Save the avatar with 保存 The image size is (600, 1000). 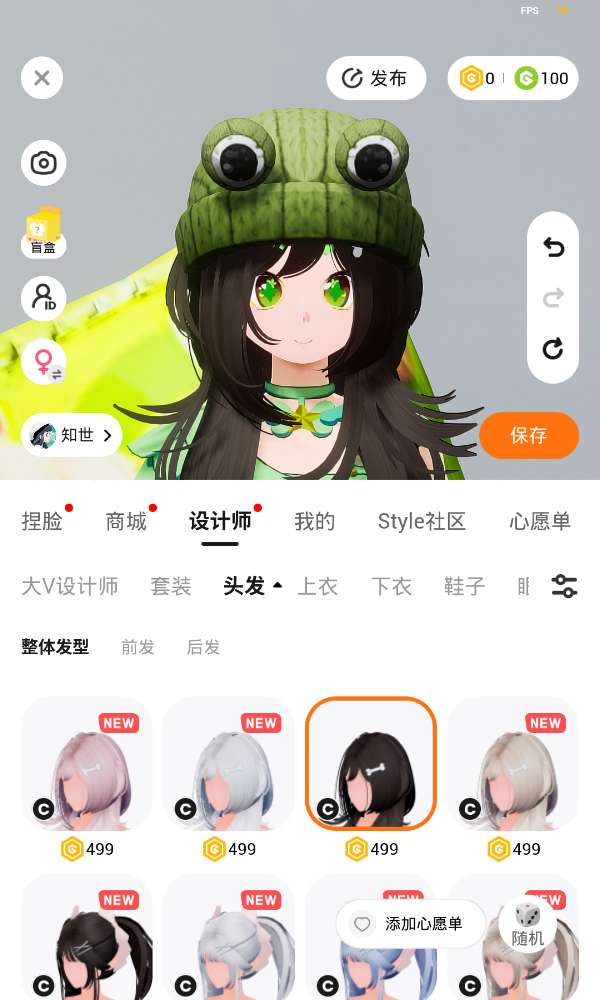coord(529,435)
